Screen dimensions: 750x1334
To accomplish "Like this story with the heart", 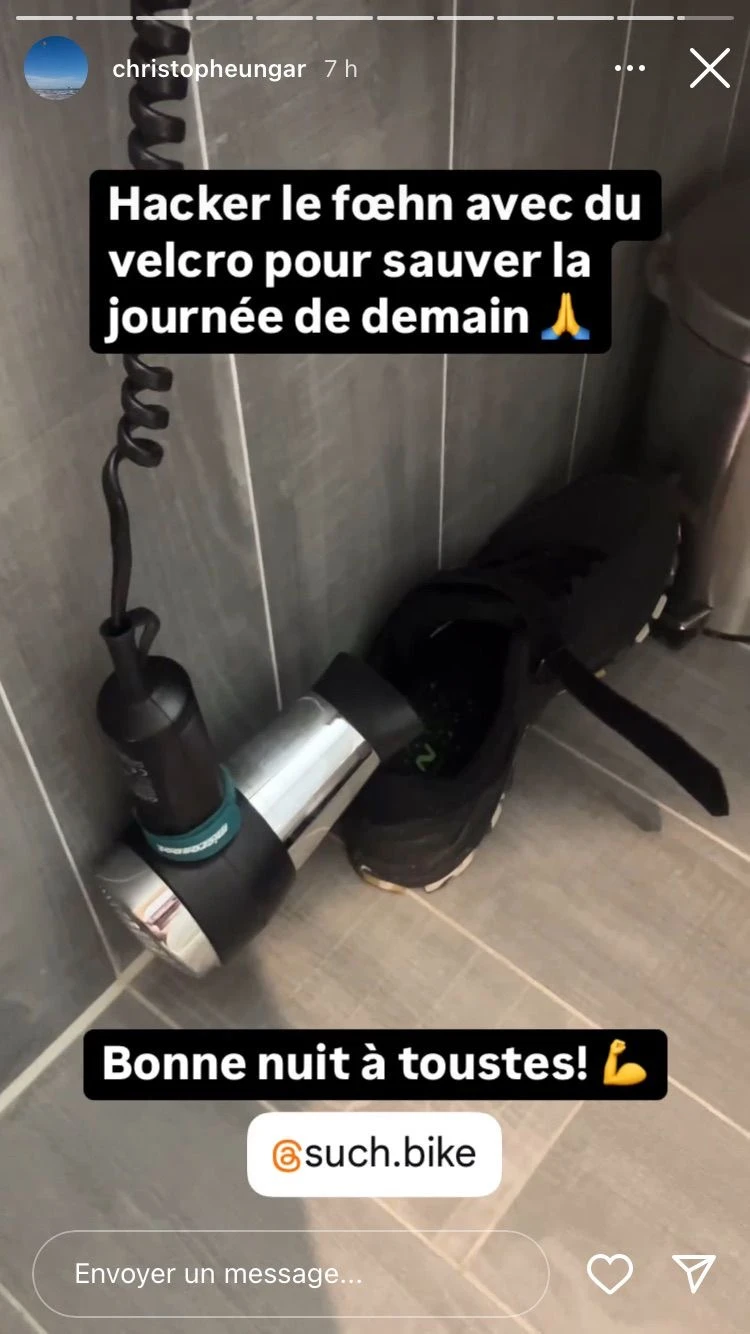I will [609, 1274].
